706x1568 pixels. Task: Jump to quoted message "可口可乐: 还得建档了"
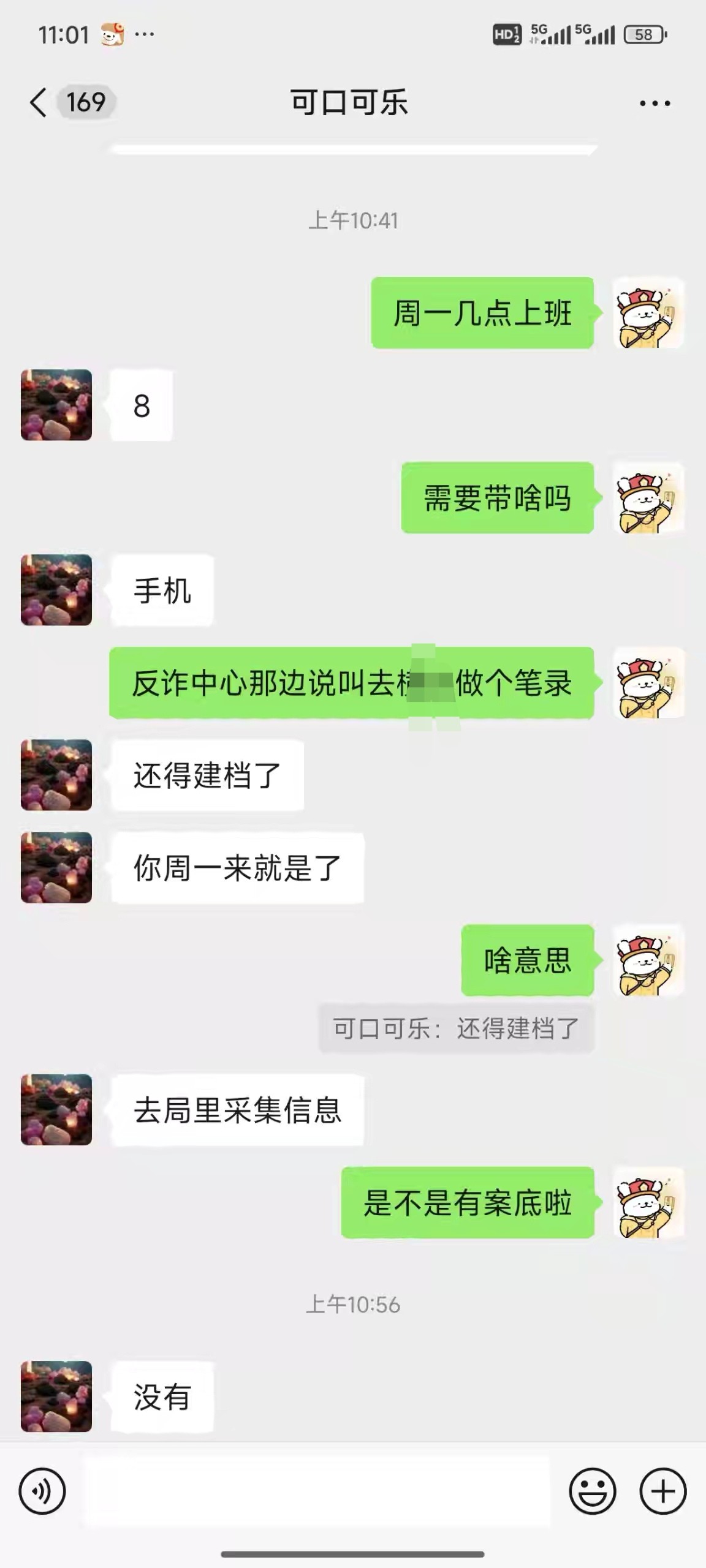tap(456, 1028)
